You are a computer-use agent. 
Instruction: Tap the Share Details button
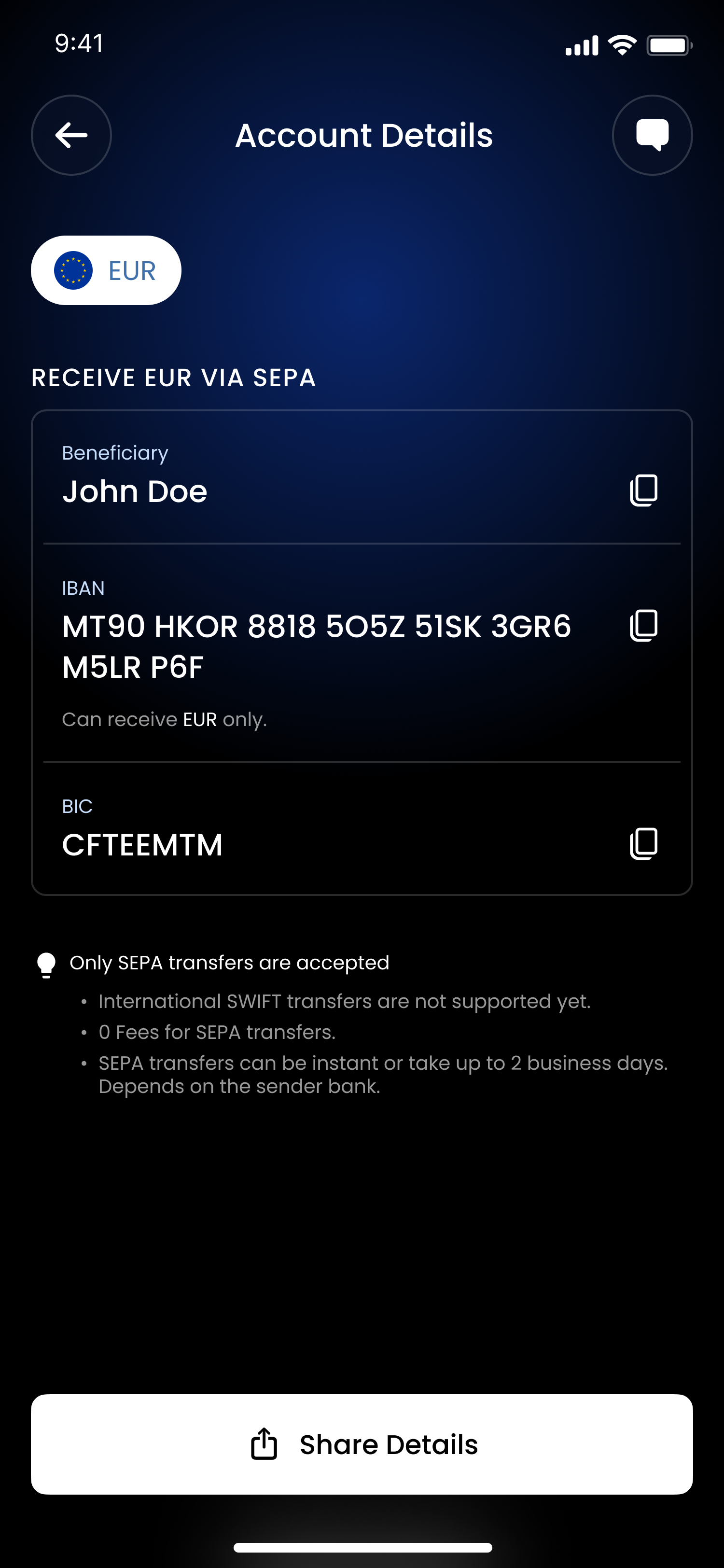(x=362, y=1444)
